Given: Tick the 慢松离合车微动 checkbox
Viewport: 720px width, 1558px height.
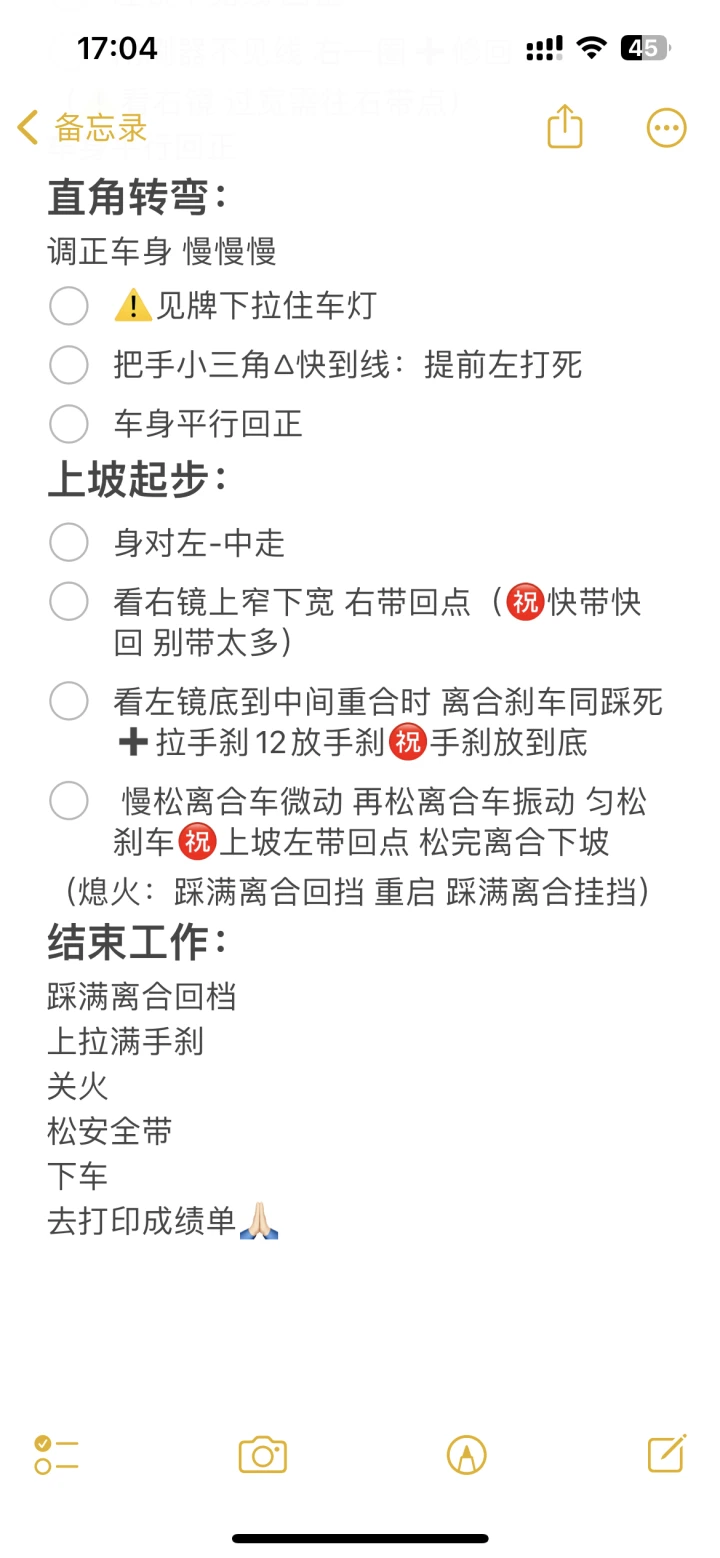Looking at the screenshot, I should coord(69,801).
